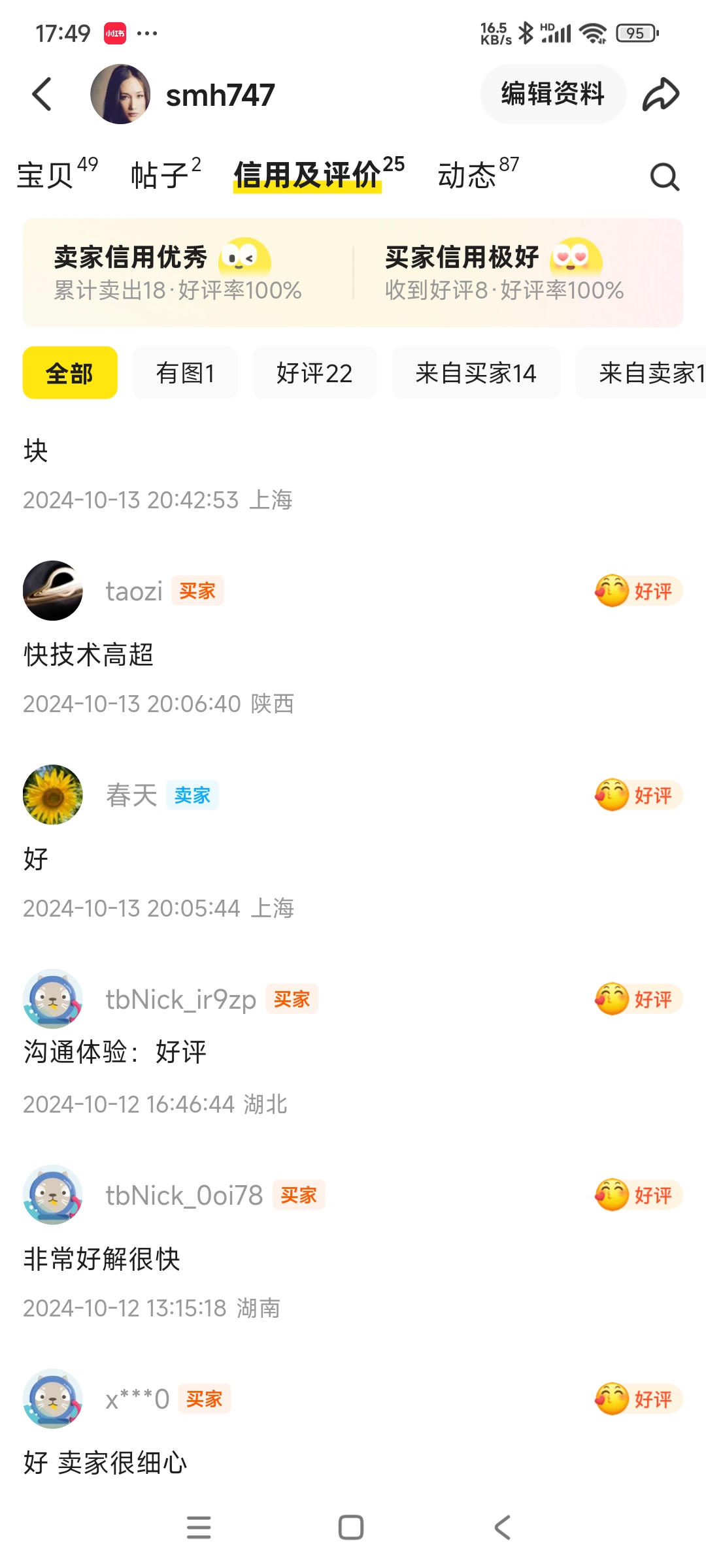Open the smh747 profile photo
Screen dimensions: 706x1568
point(120,94)
